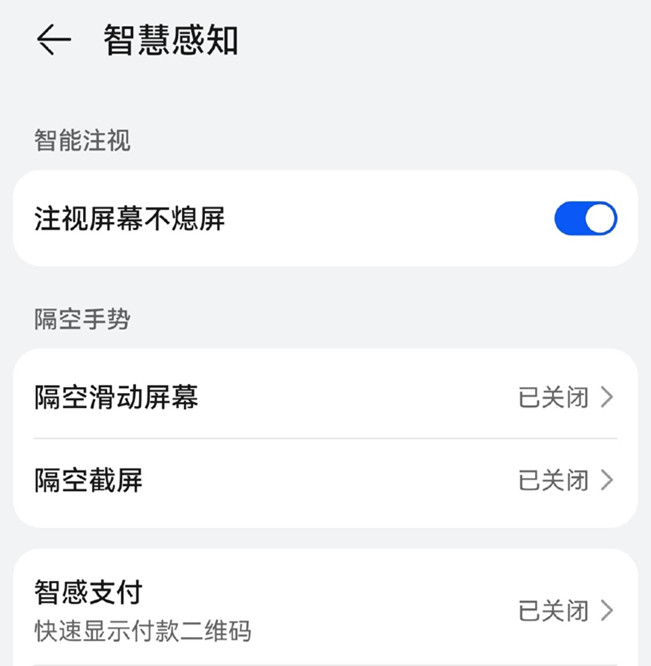
Task: Turn off 注视屏幕不熄屏 switch
Action: [x=585, y=219]
